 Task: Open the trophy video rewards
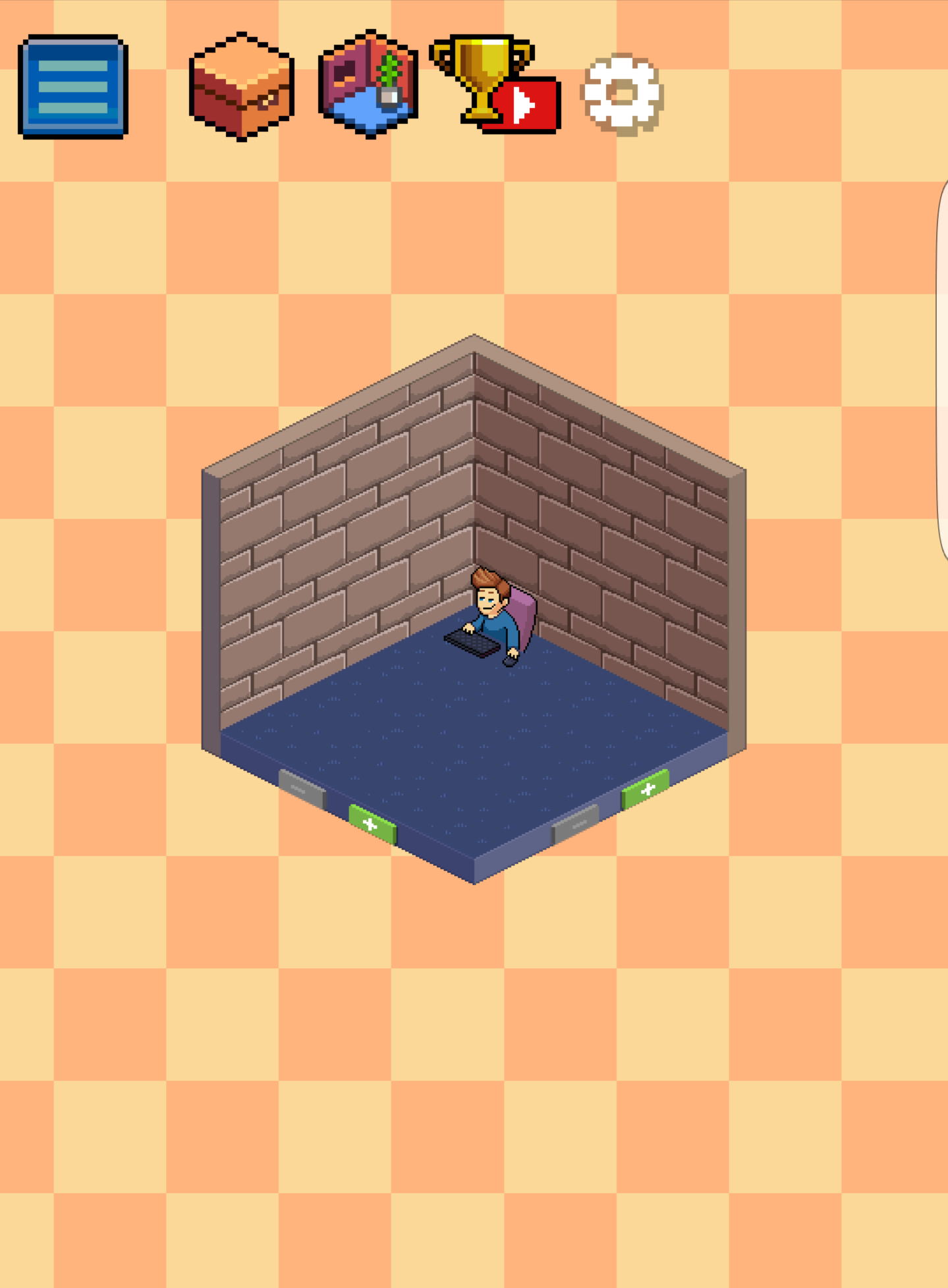(495, 86)
